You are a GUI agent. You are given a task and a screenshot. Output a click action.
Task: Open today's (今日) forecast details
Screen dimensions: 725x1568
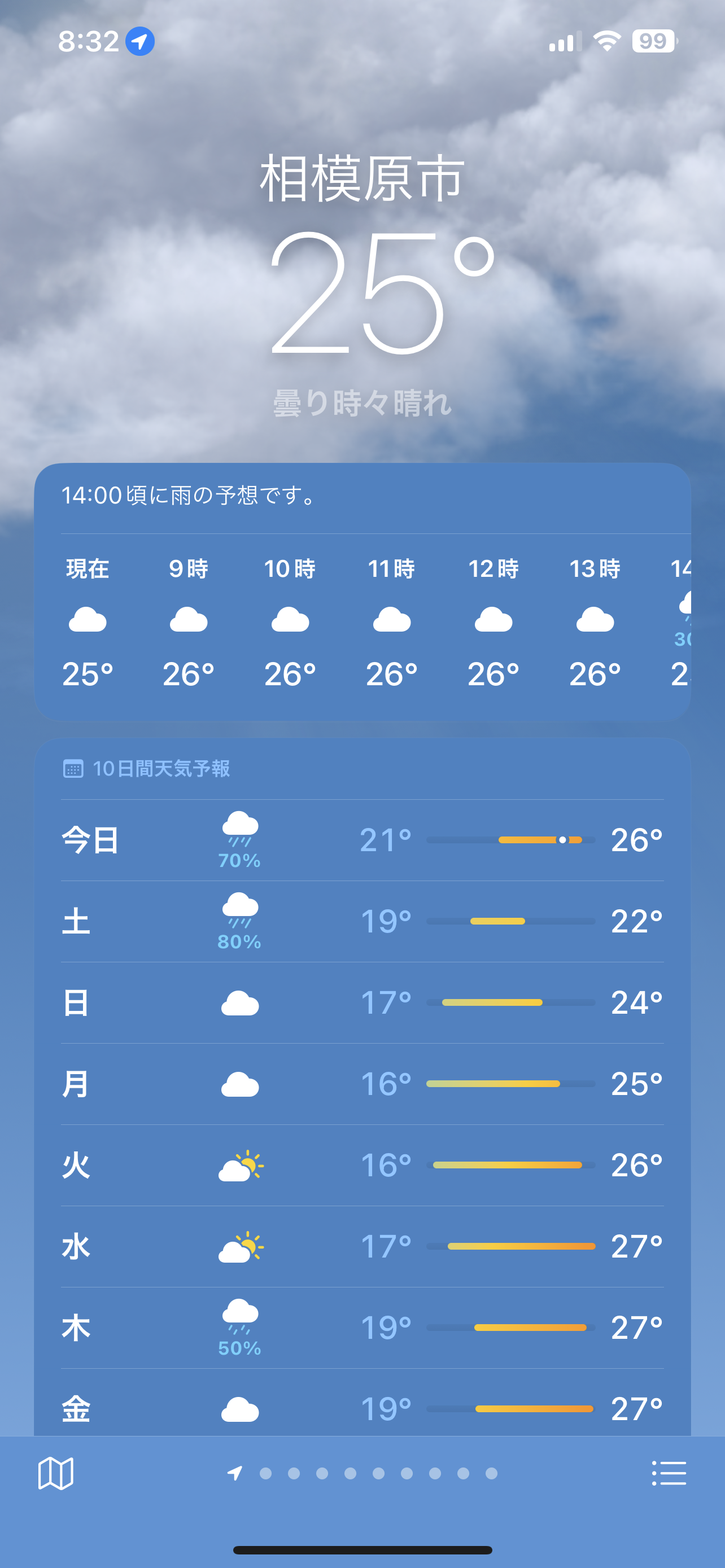(362, 840)
